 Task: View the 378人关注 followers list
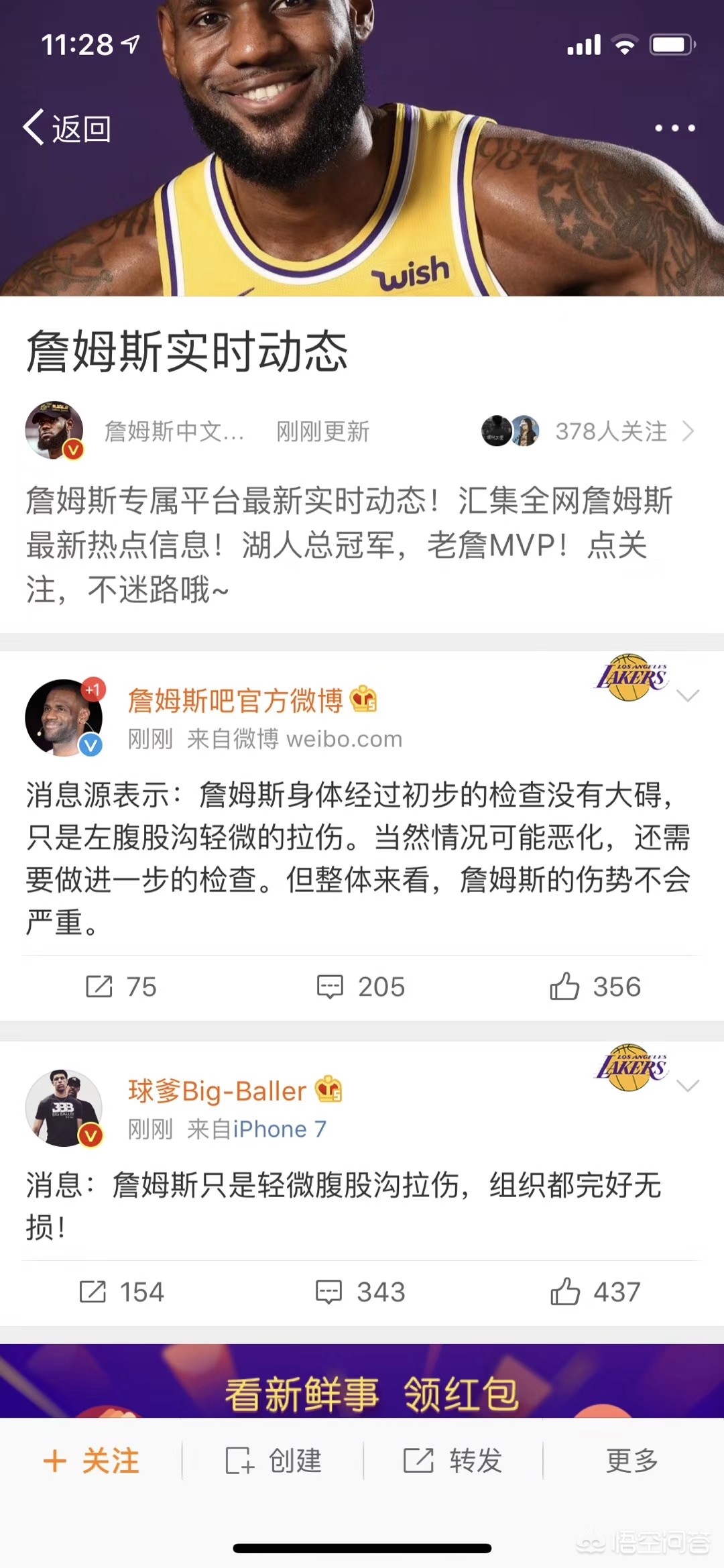pyautogui.click(x=610, y=431)
